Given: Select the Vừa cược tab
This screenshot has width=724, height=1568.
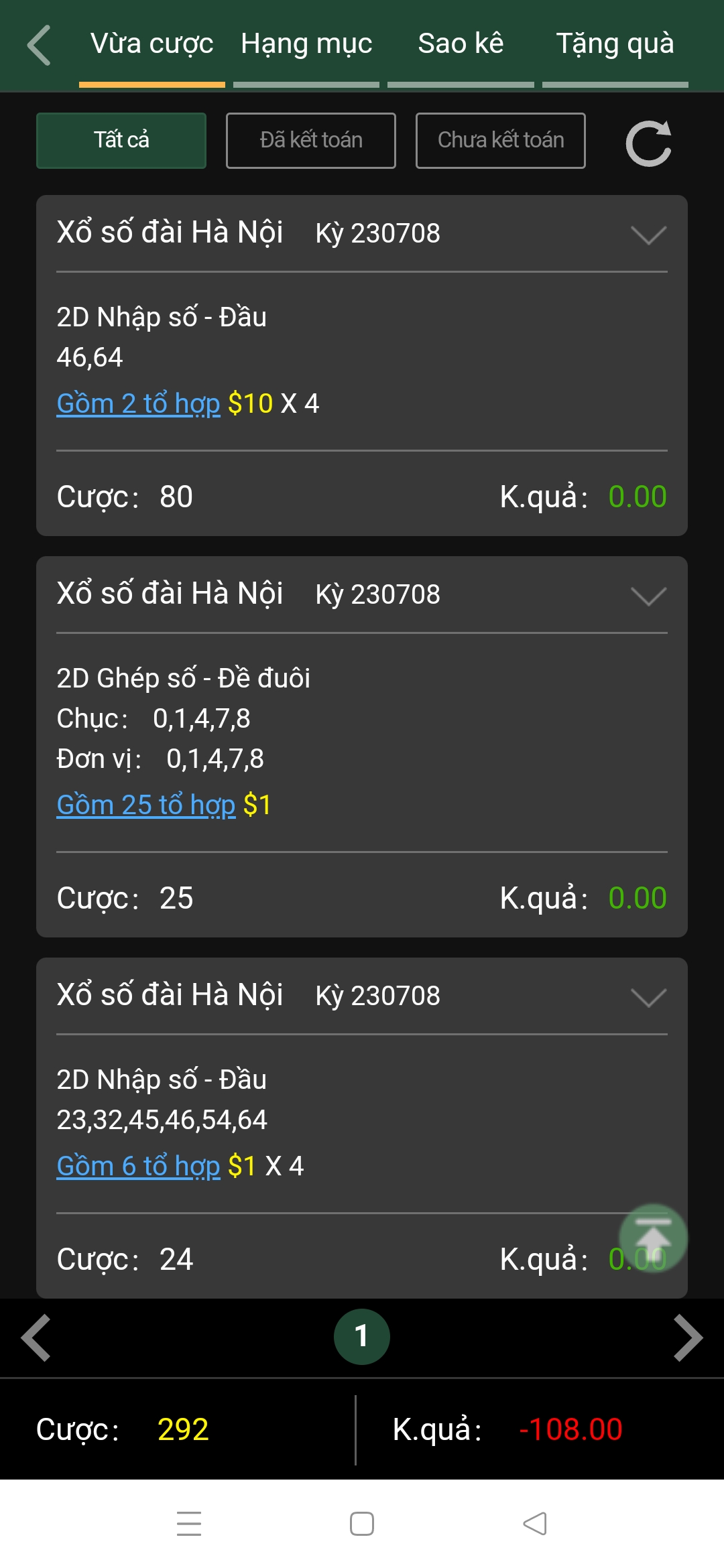Looking at the screenshot, I should pyautogui.click(x=152, y=44).
